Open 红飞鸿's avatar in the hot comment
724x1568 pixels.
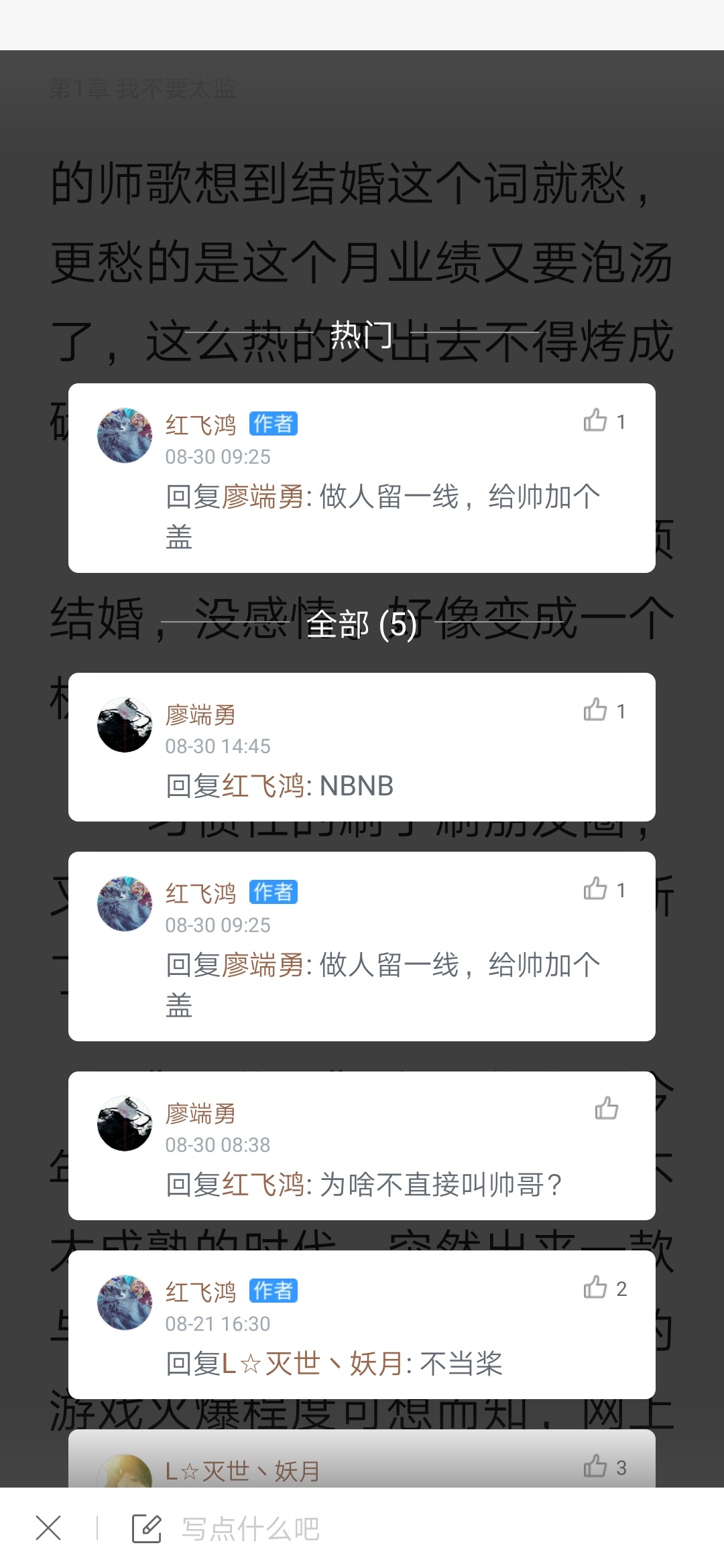[125, 436]
